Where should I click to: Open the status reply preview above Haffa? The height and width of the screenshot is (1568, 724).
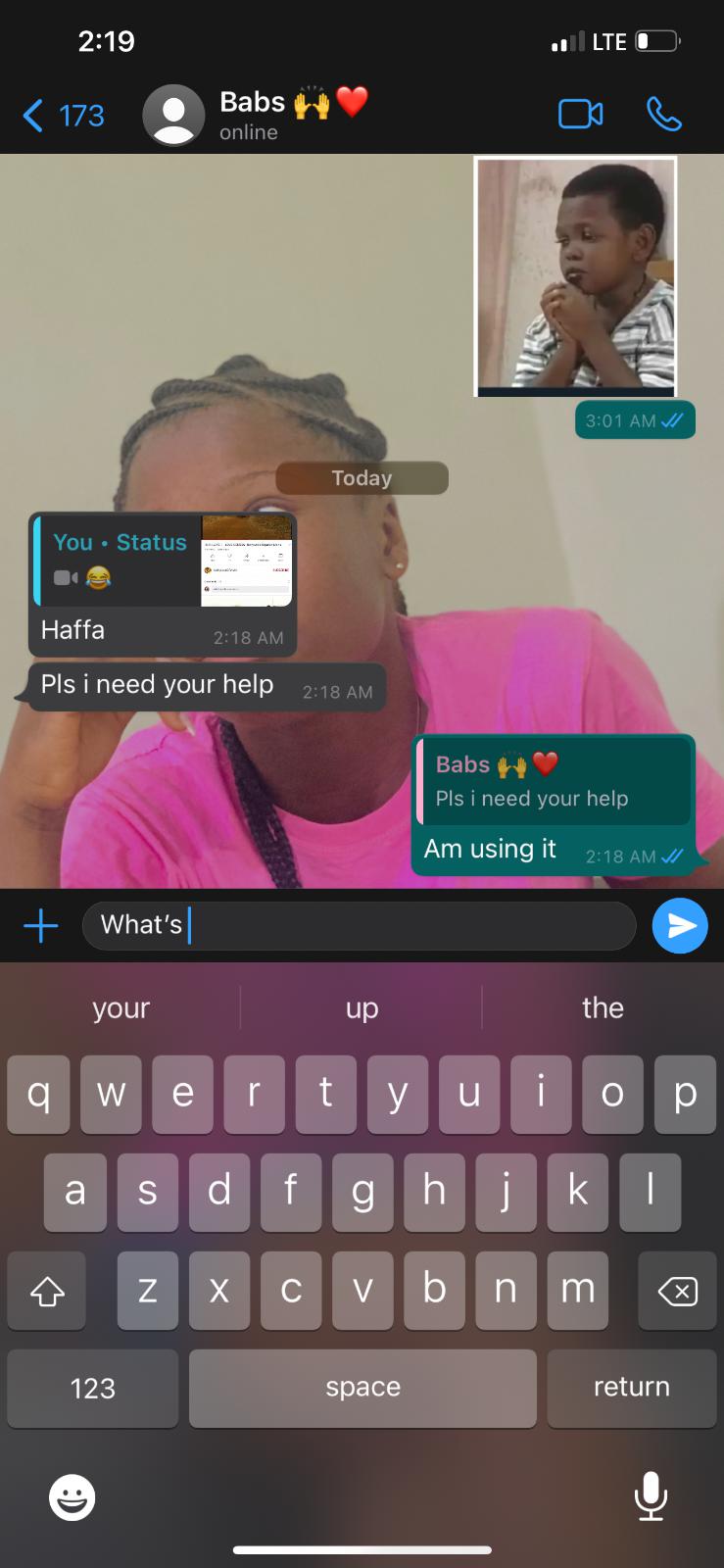(163, 560)
